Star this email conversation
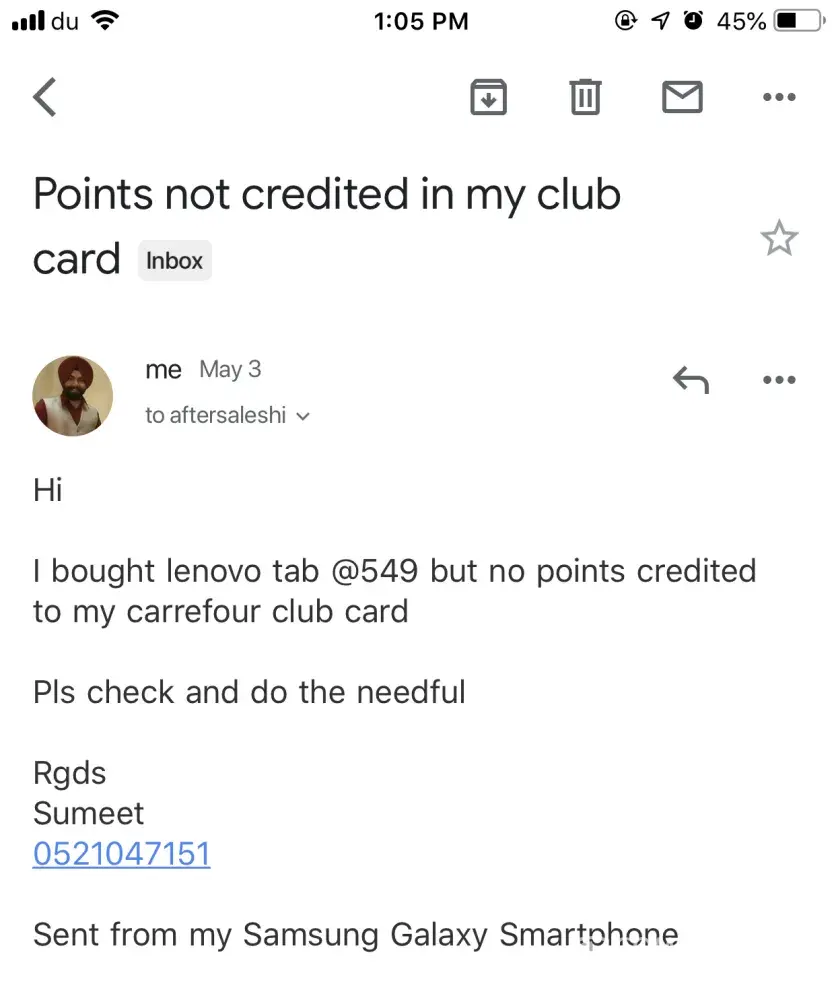Image resolution: width=836 pixels, height=1000 pixels. click(x=779, y=239)
